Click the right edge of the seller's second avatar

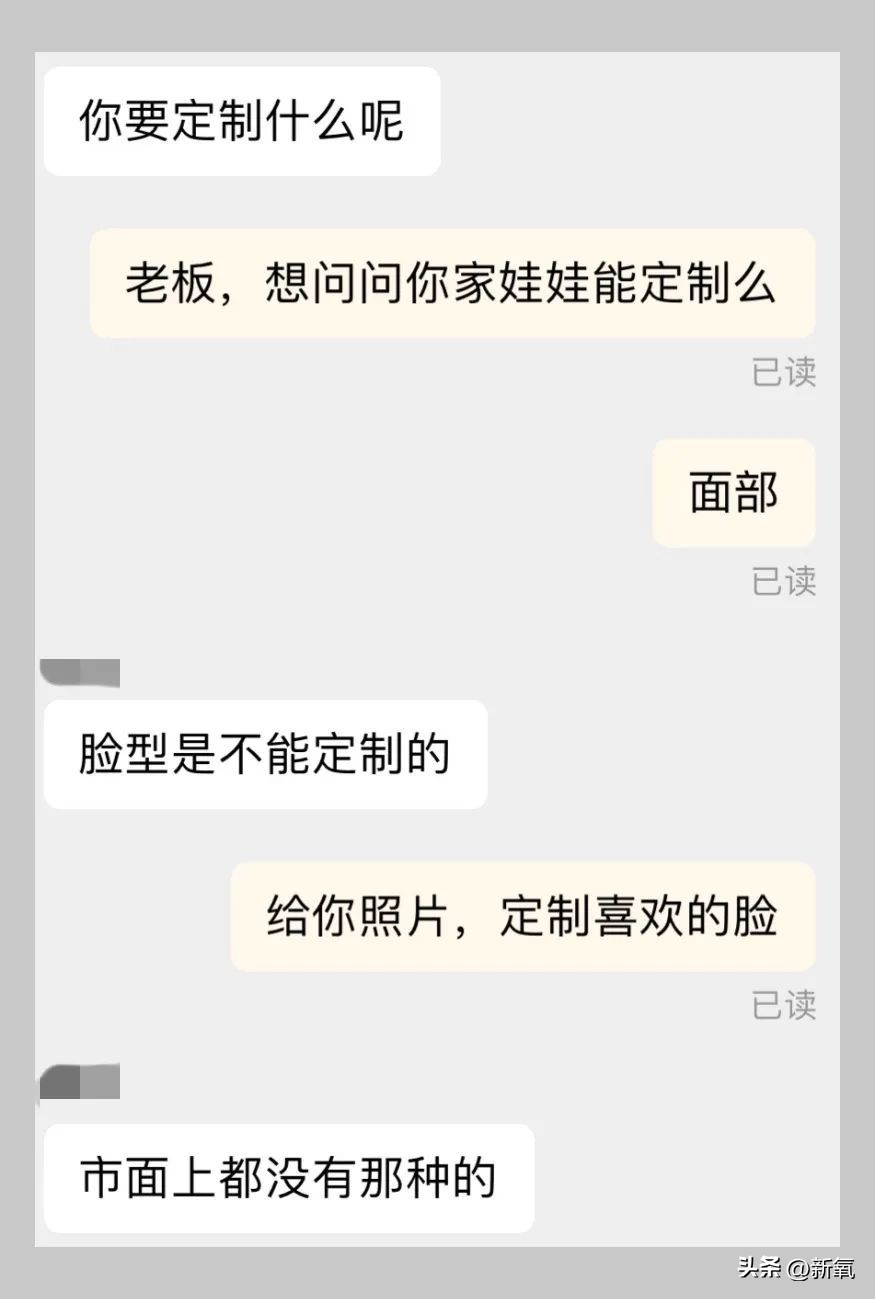click(x=117, y=1082)
